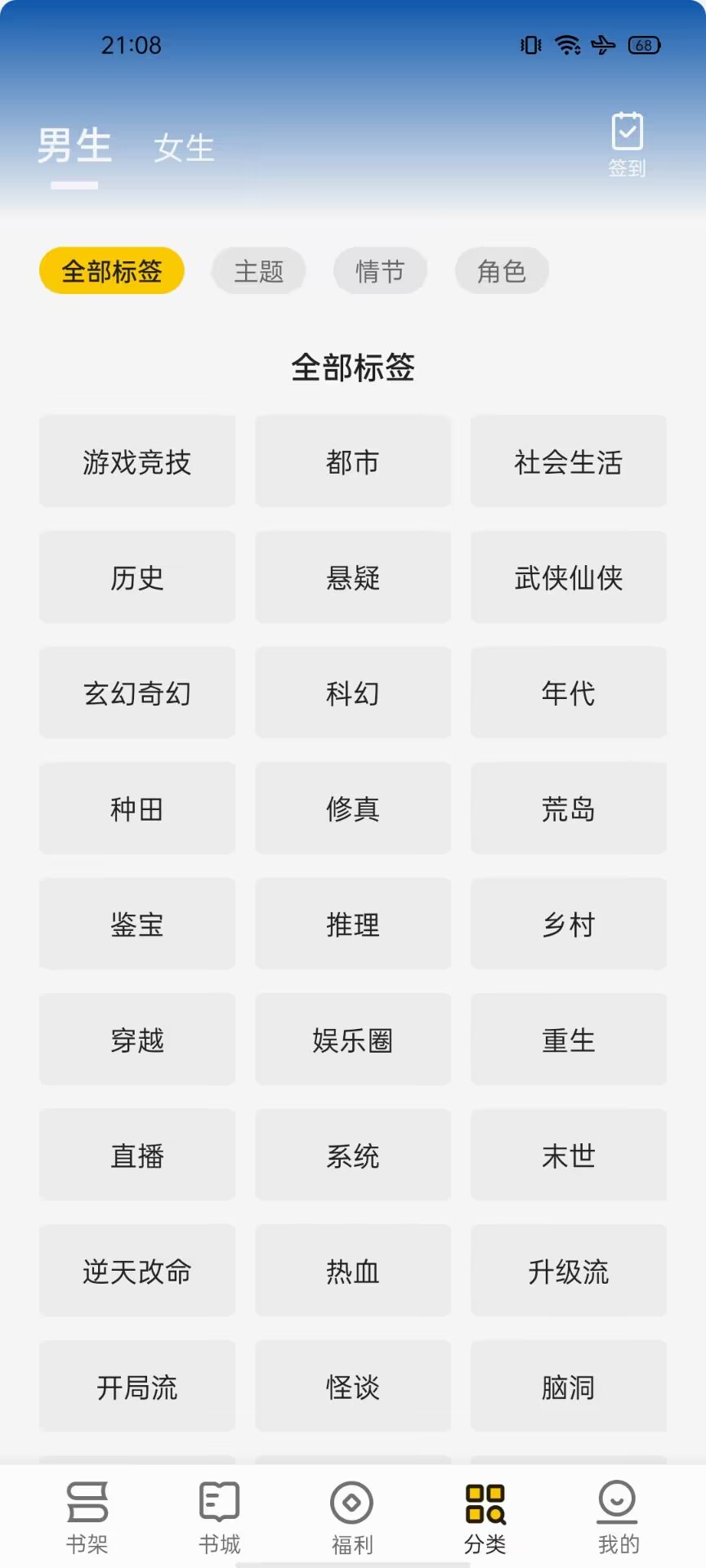Viewport: 706px width, 1568px height.
Task: Open the 穿越 tag
Action: coord(137,1040)
